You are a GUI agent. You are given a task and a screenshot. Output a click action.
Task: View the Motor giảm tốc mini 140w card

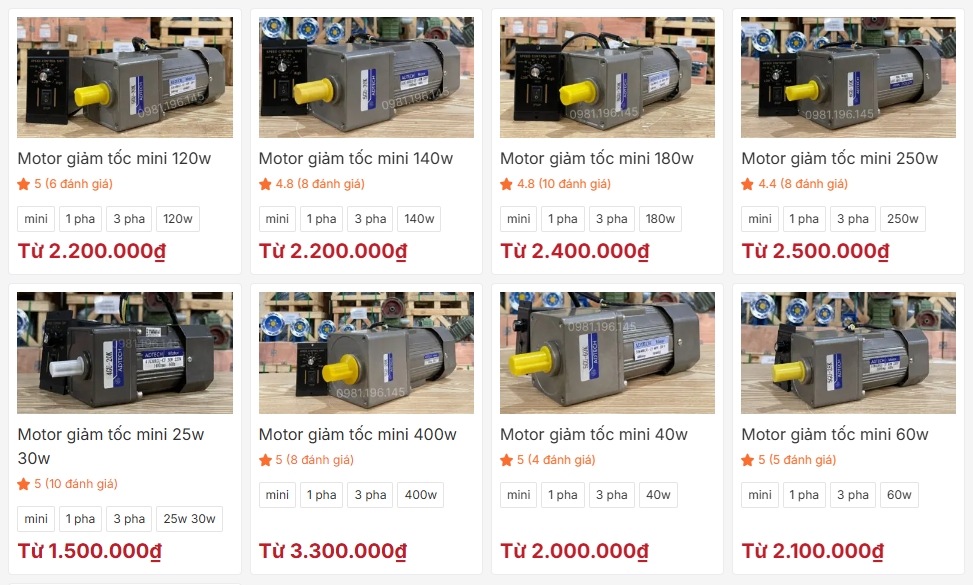(355, 158)
